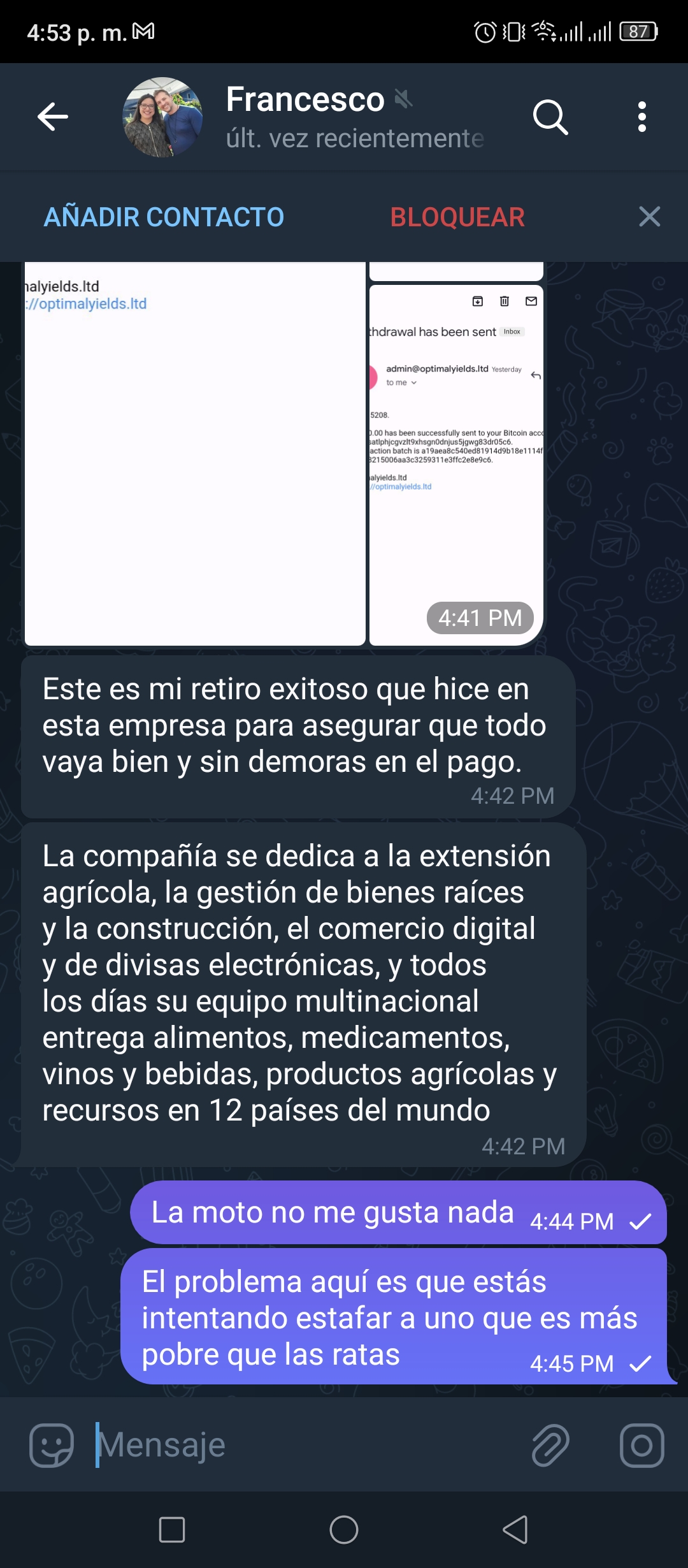Go back to the chat list
The image size is (688, 1568).
pyautogui.click(x=53, y=117)
